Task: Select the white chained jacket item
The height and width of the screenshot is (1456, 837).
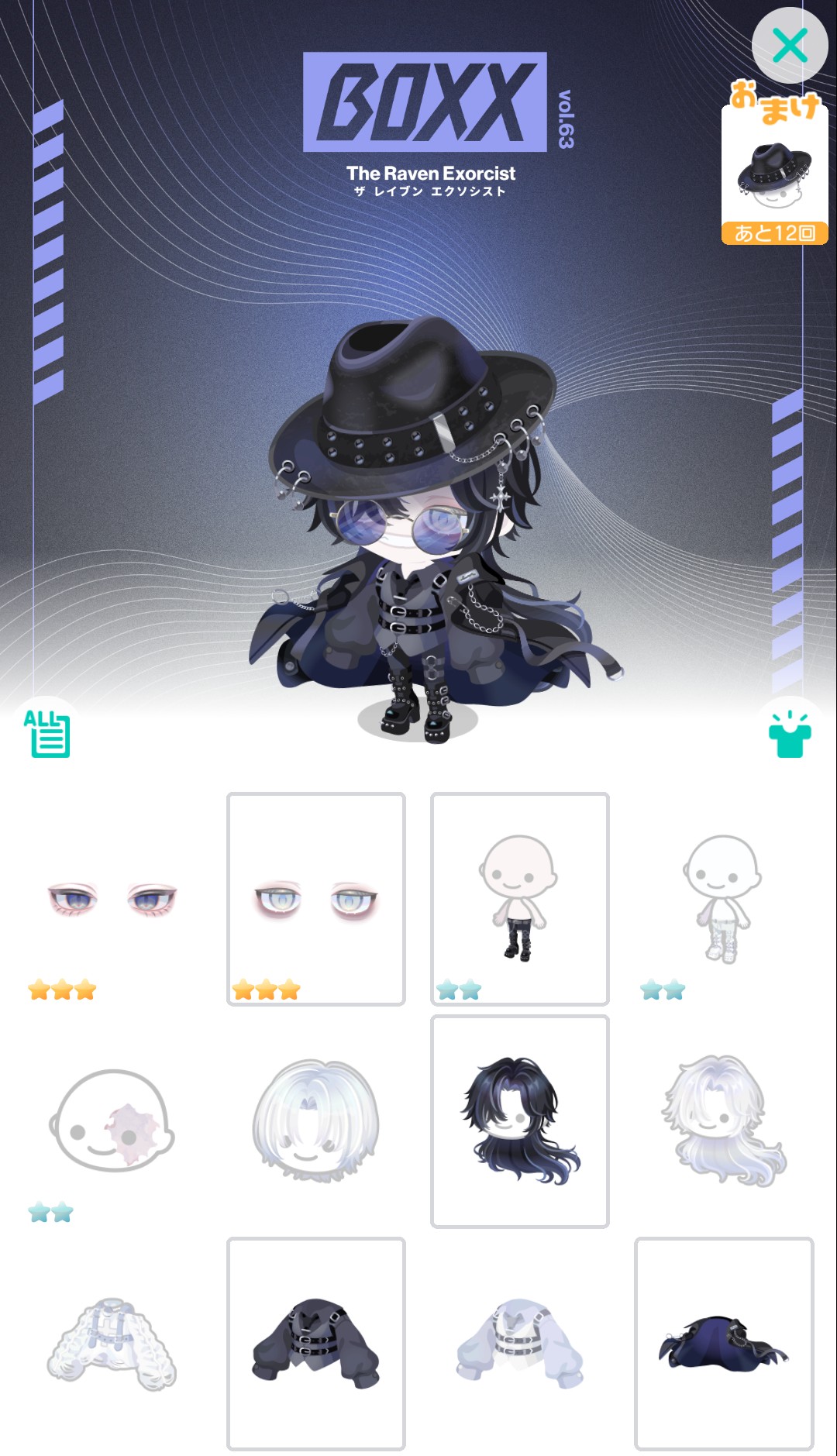Action: pos(112,1344)
